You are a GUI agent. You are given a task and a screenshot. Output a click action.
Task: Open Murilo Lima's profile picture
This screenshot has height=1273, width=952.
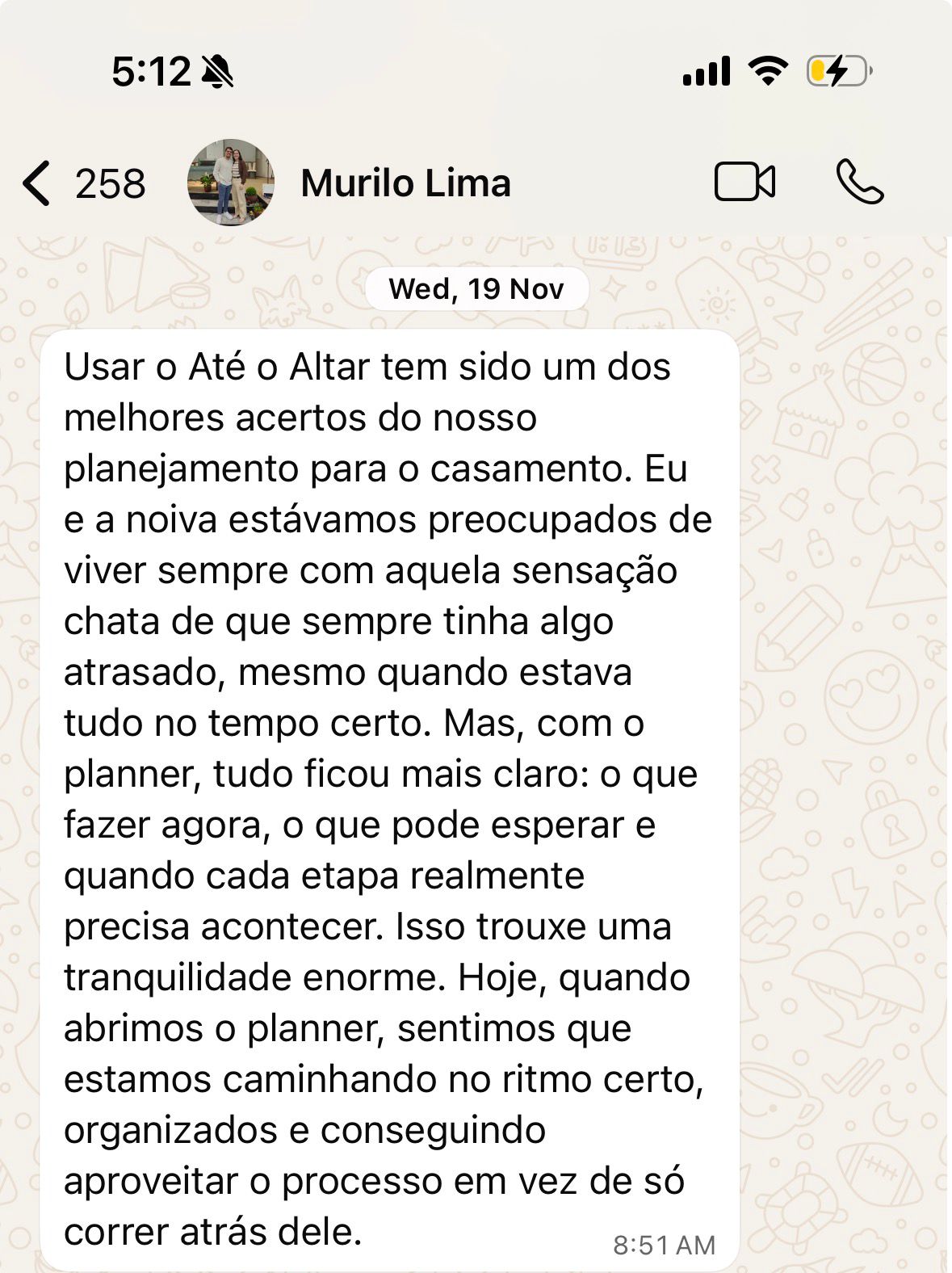(230, 183)
